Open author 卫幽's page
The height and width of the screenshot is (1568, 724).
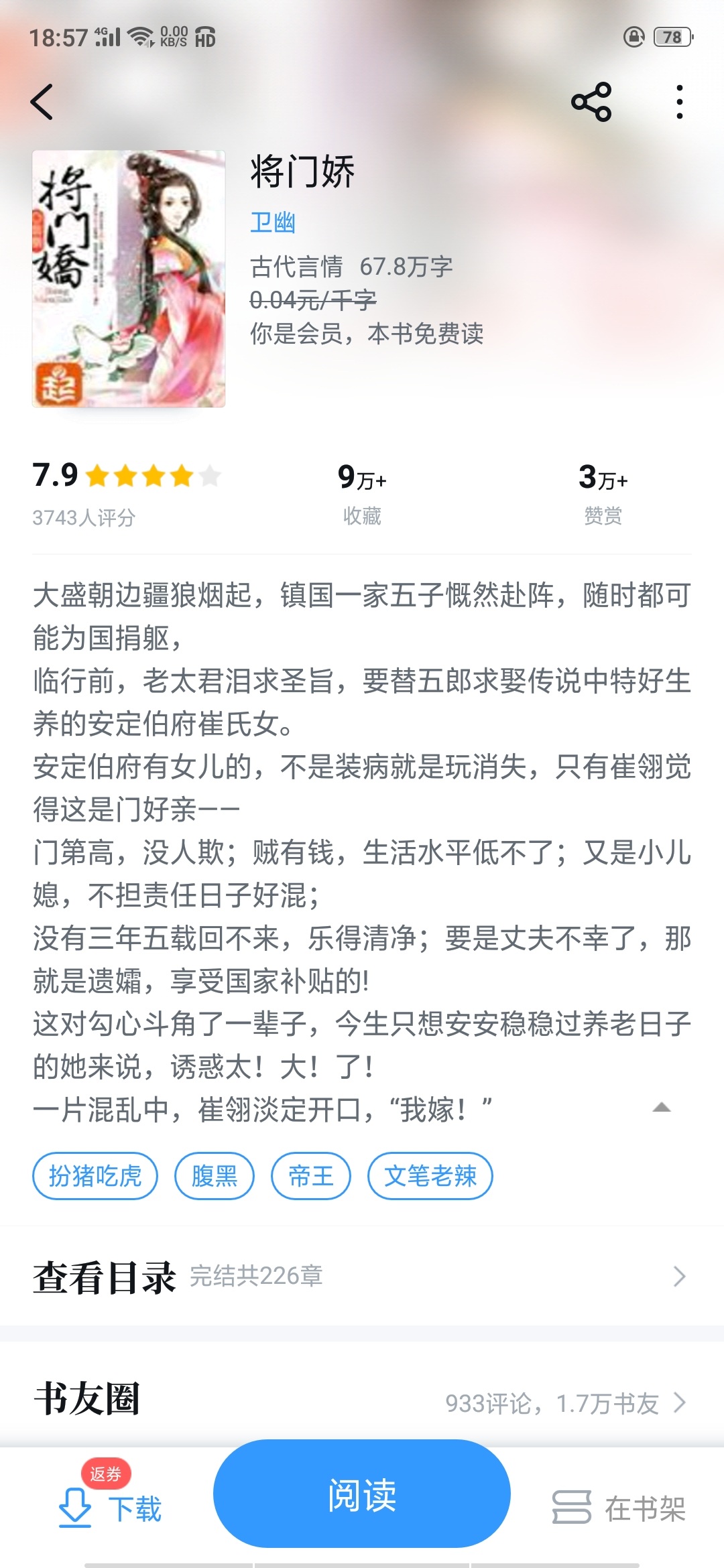(272, 222)
